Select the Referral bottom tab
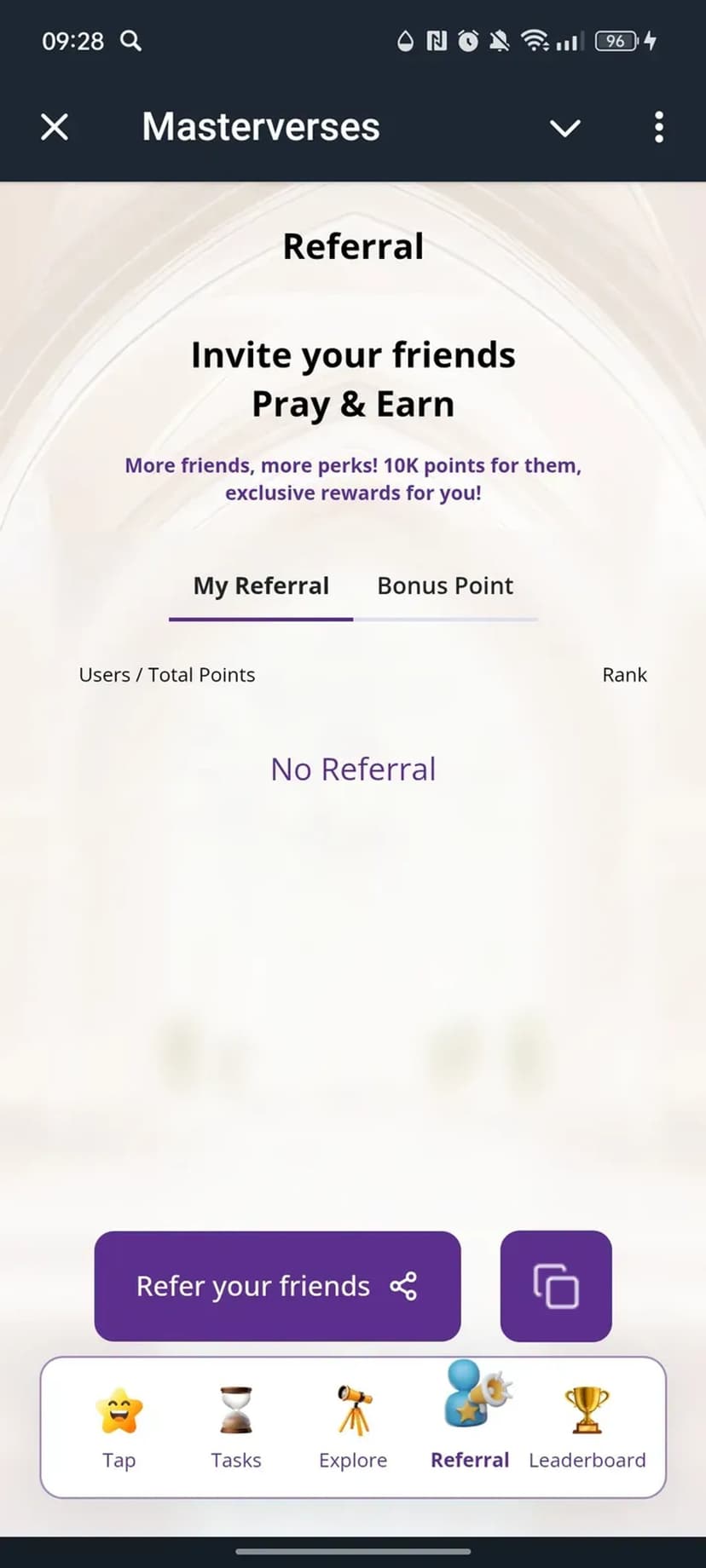This screenshot has height=1568, width=706. (x=470, y=1427)
